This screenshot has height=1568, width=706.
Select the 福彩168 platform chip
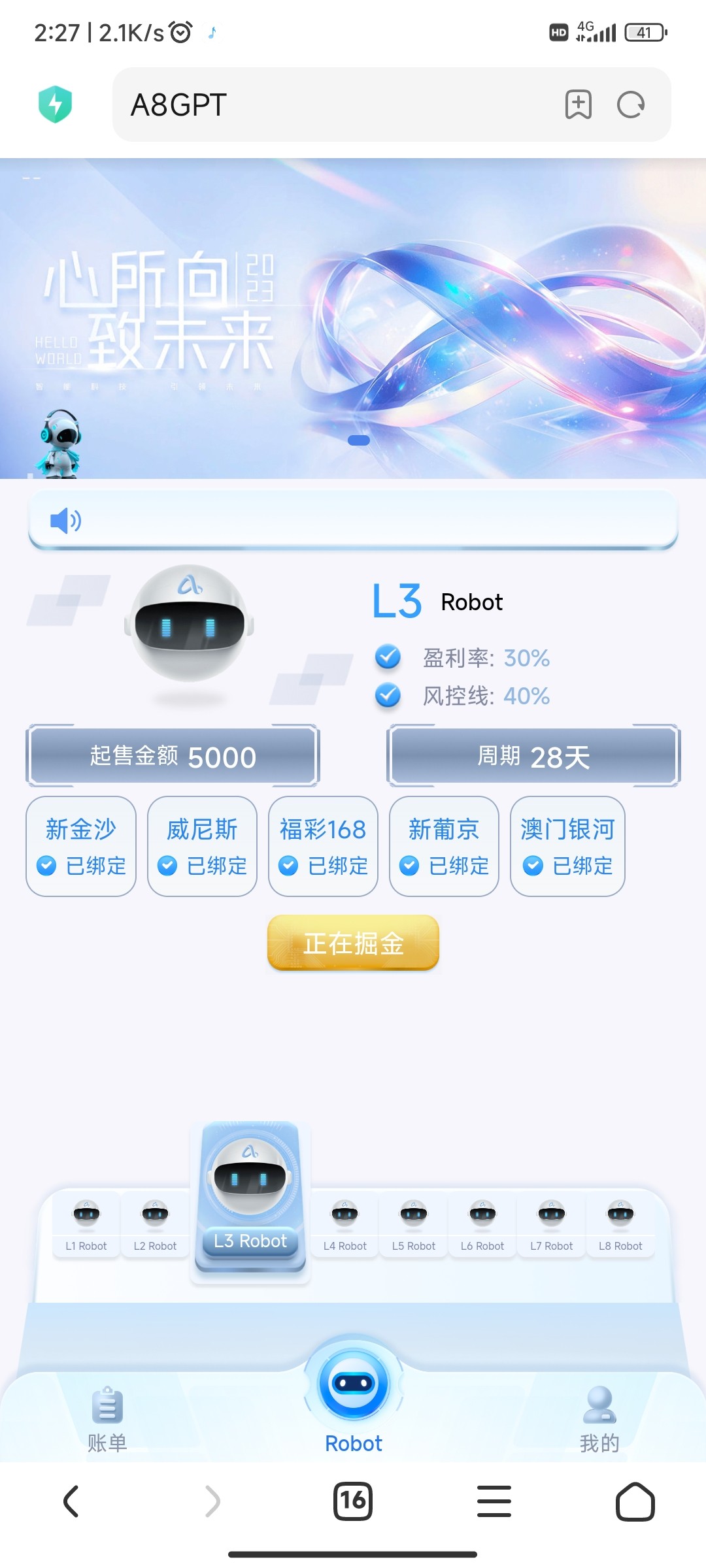pyautogui.click(x=323, y=846)
